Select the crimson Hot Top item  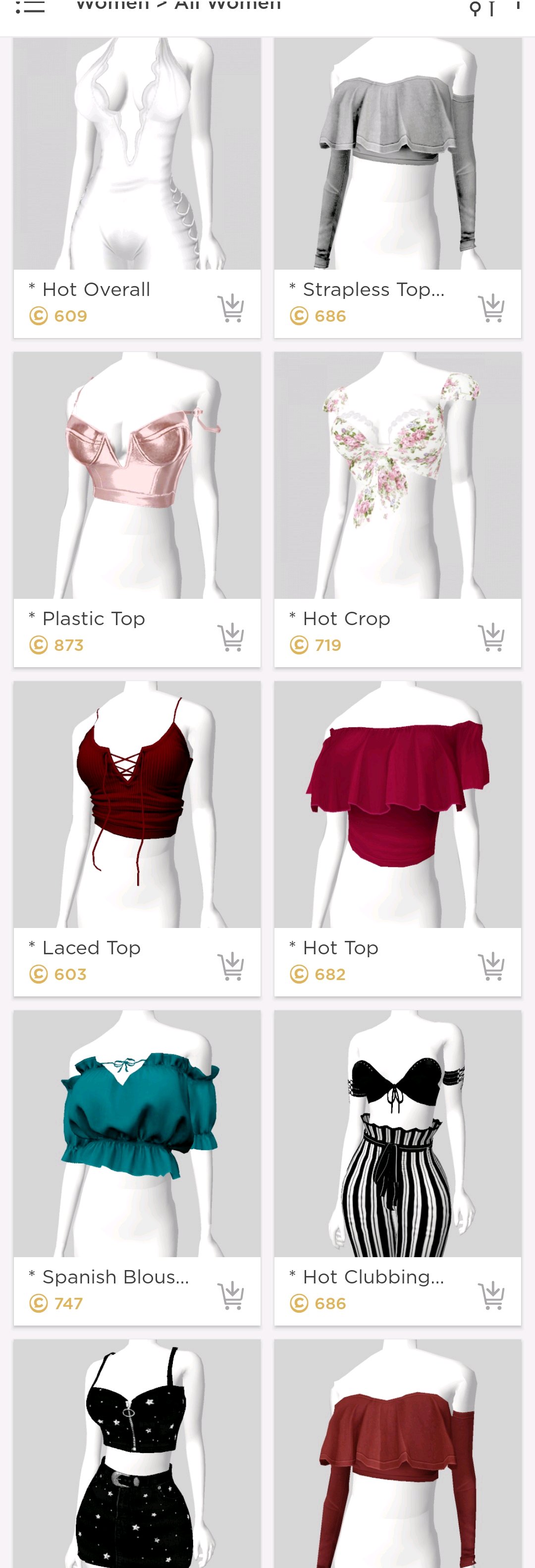398,804
